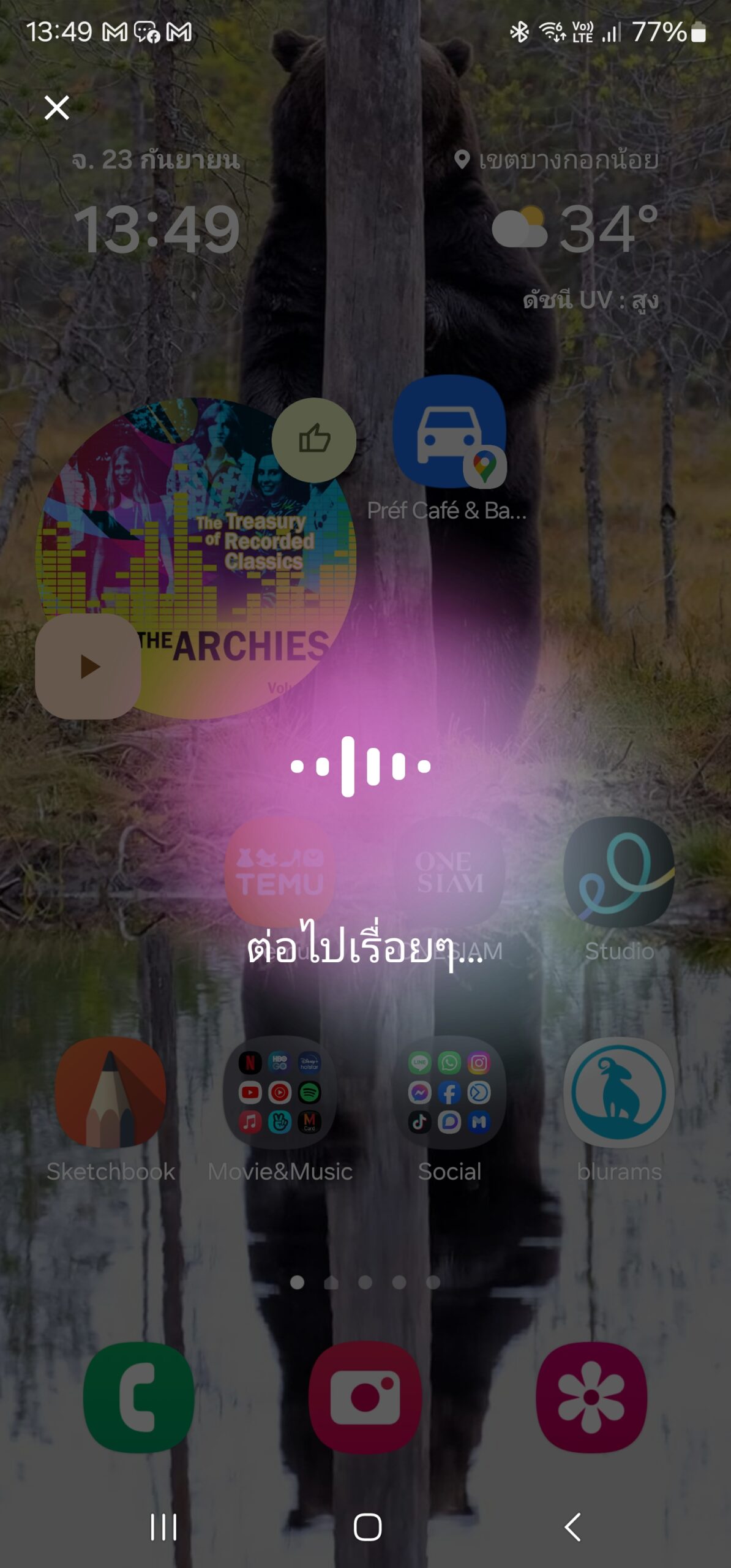
Task: Open the Social folder
Action: pyautogui.click(x=449, y=1092)
